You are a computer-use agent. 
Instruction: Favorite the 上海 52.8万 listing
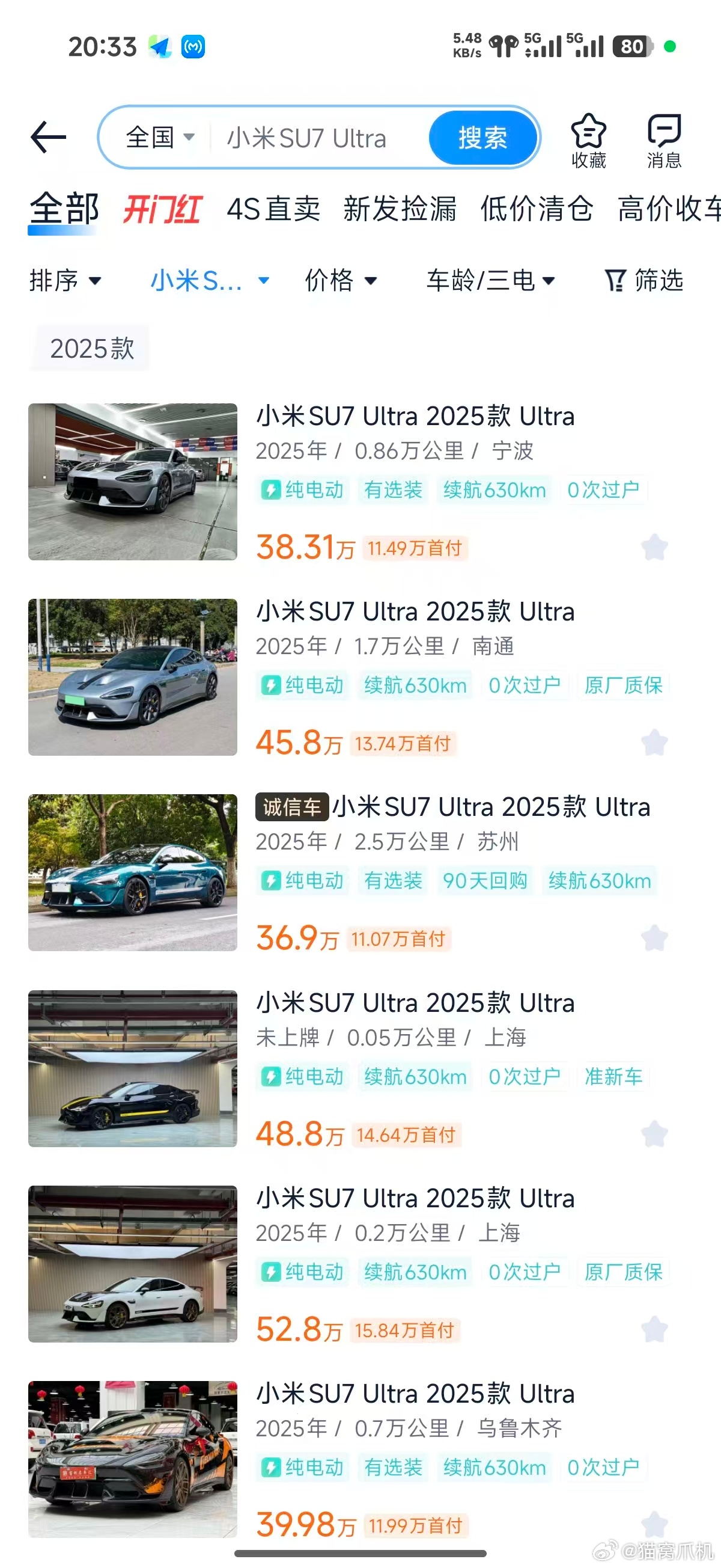point(654,1329)
